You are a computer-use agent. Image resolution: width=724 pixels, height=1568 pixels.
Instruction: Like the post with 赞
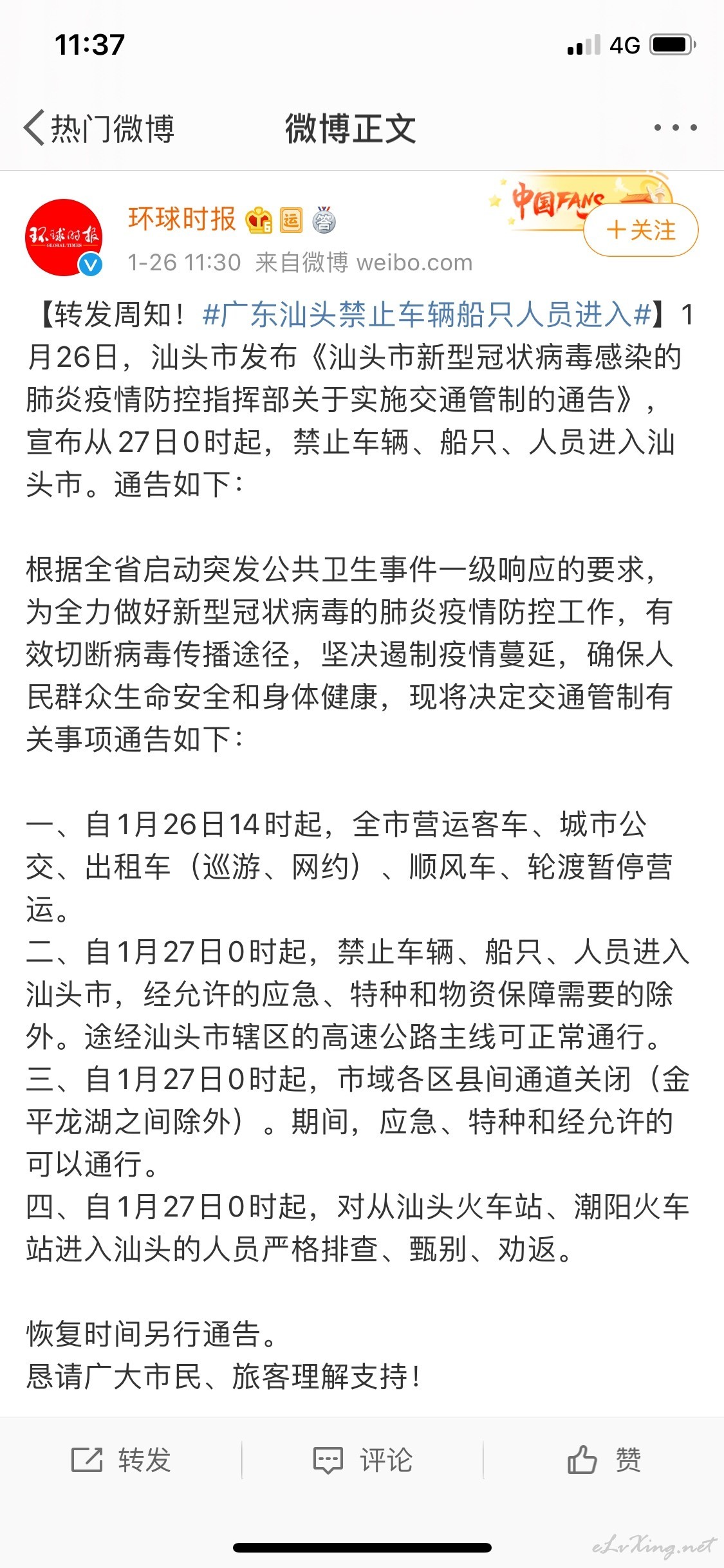coord(604,1460)
